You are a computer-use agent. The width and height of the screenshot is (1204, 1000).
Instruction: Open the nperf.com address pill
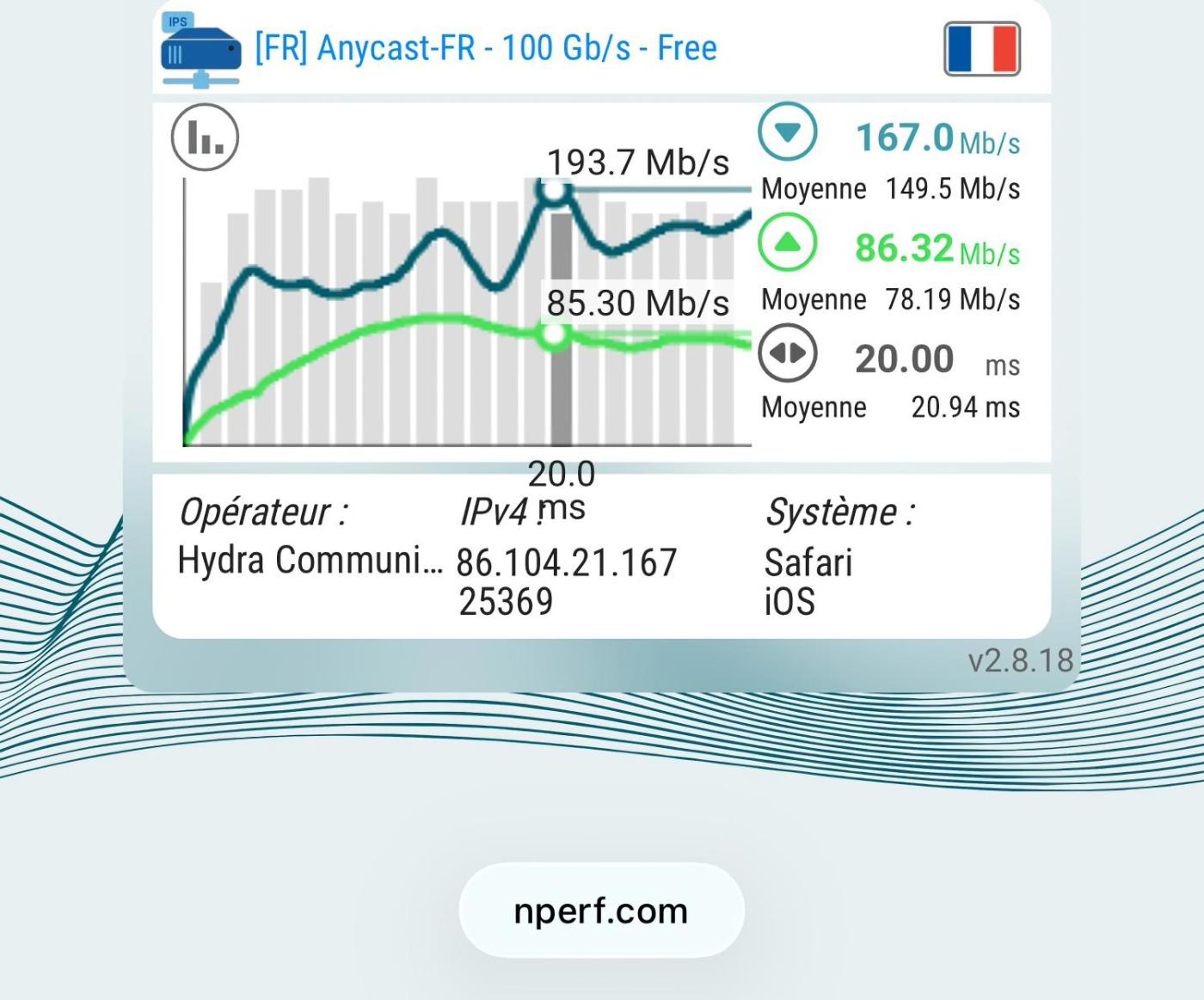click(x=601, y=910)
